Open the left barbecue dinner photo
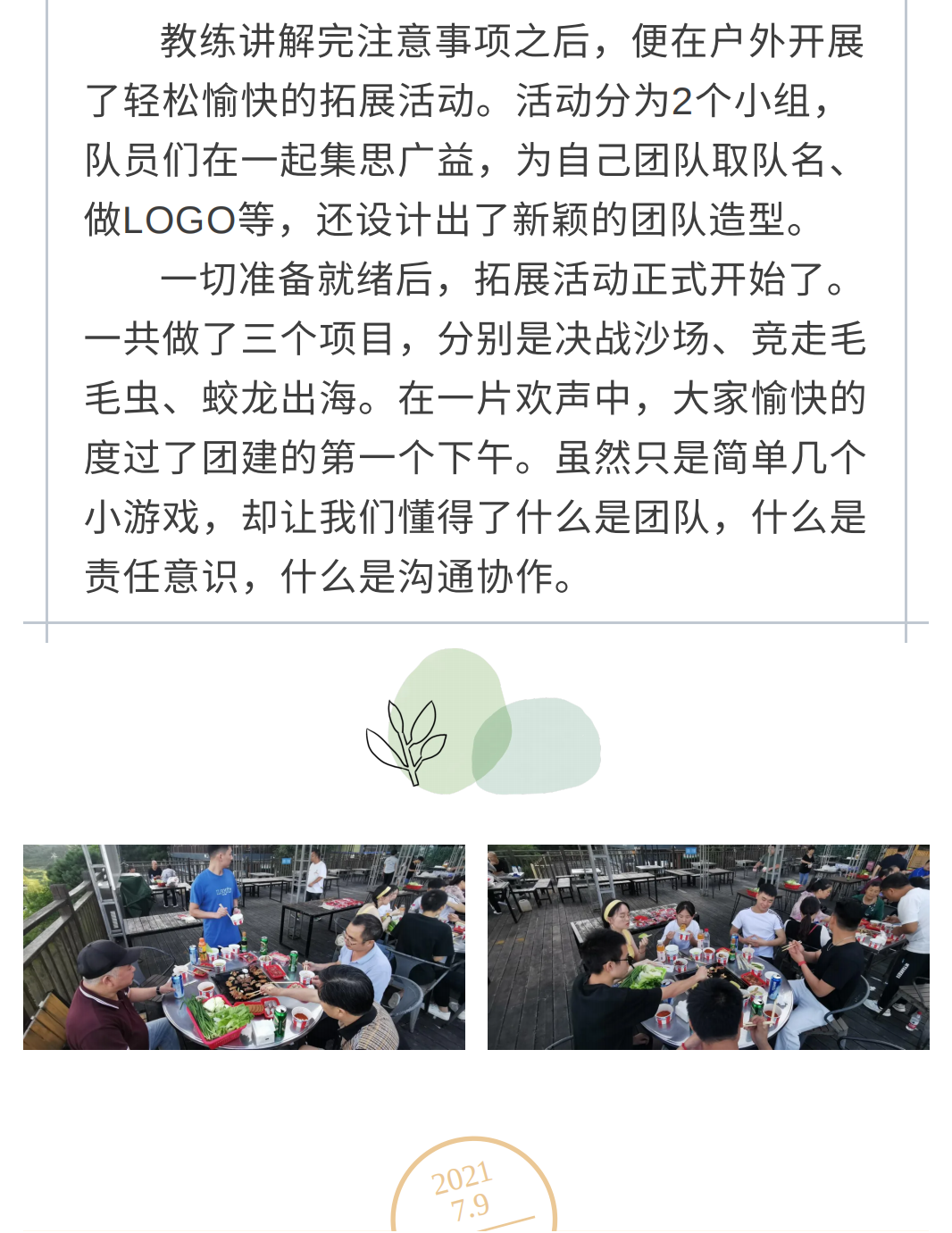The height and width of the screenshot is (1233, 952). (244, 947)
